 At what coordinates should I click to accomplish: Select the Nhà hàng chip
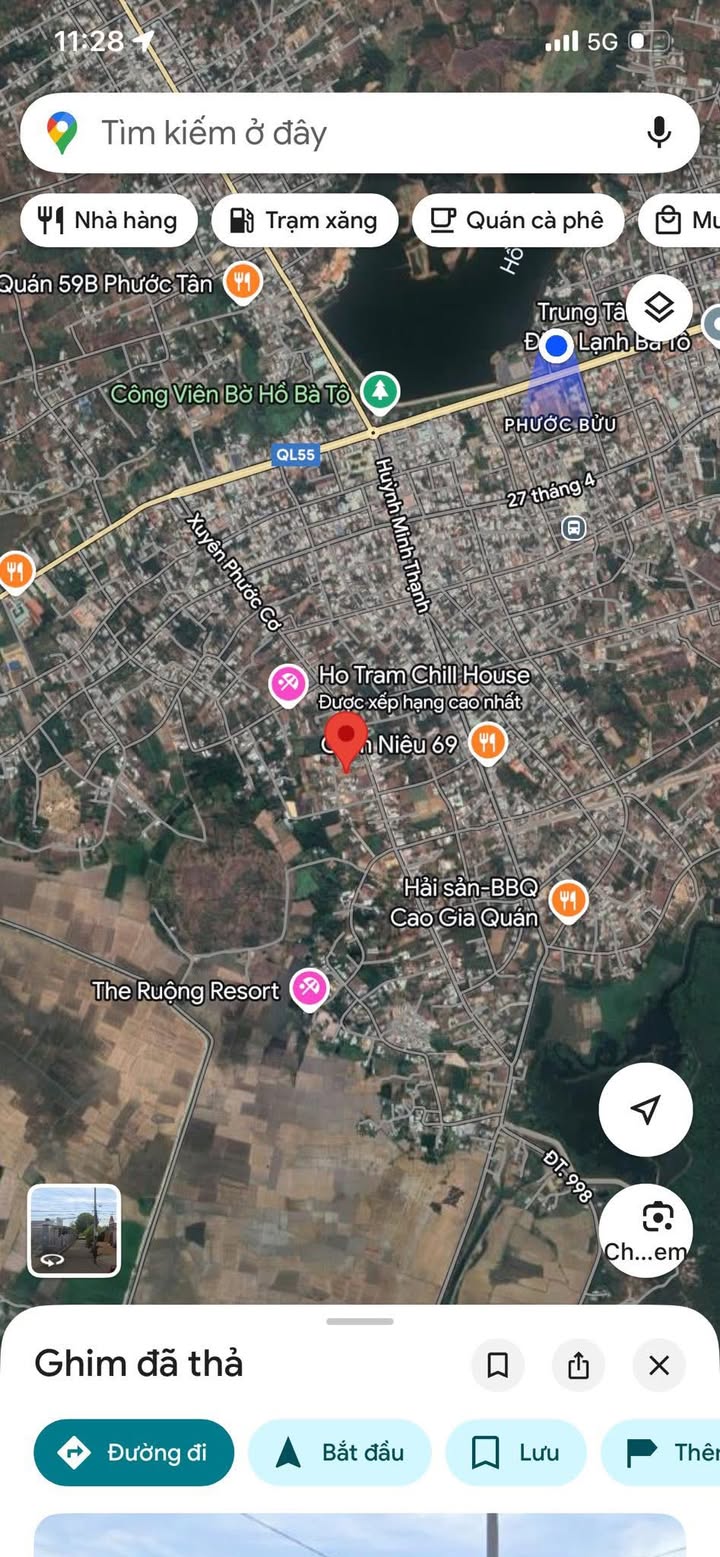(x=108, y=220)
